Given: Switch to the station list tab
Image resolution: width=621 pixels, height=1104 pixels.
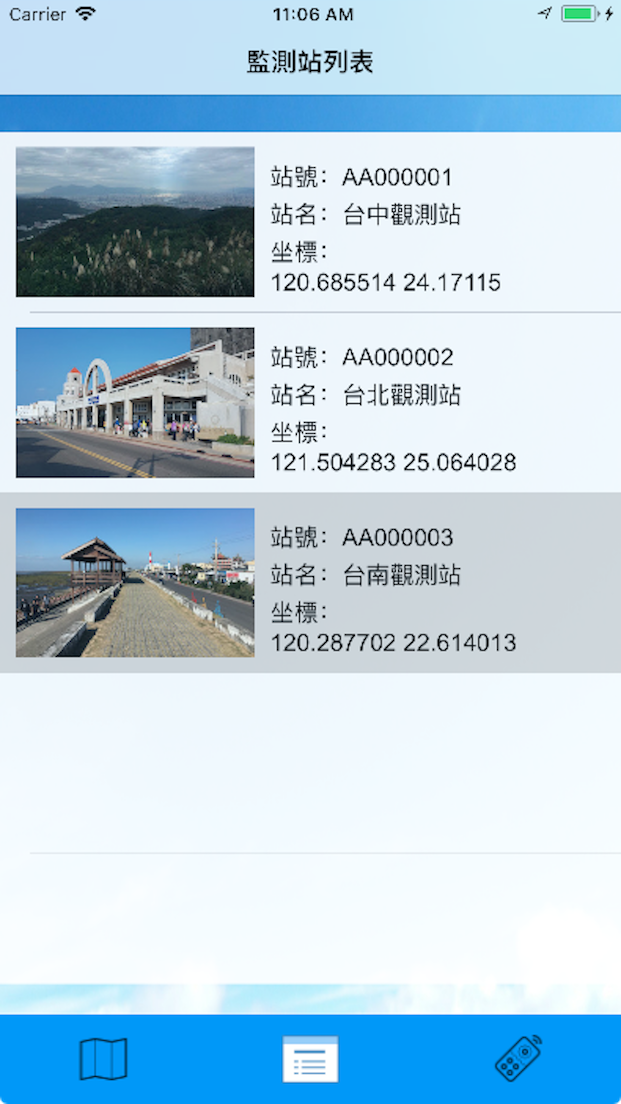Looking at the screenshot, I should [x=310, y=1059].
